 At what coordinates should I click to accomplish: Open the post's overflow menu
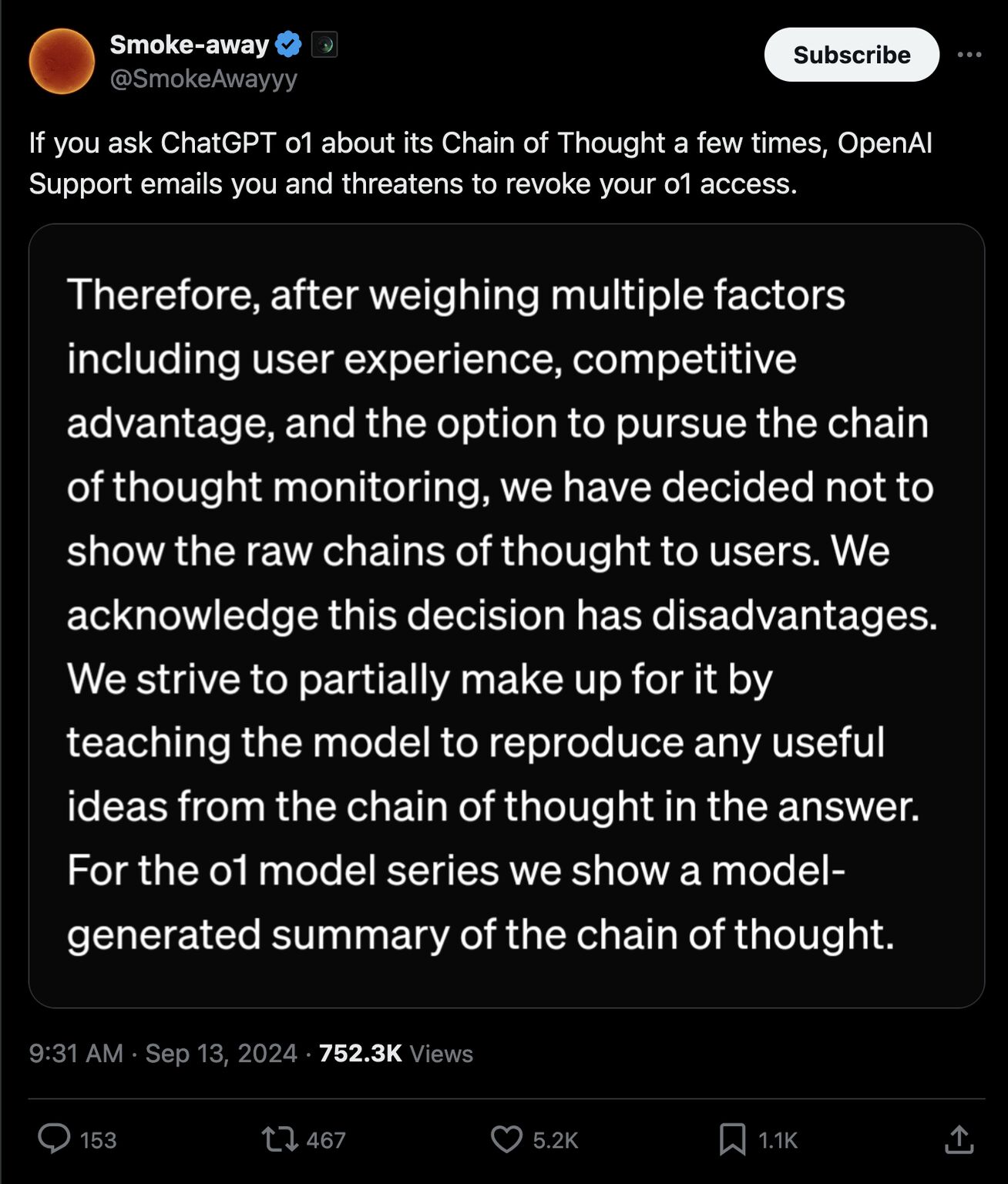pyautogui.click(x=969, y=55)
